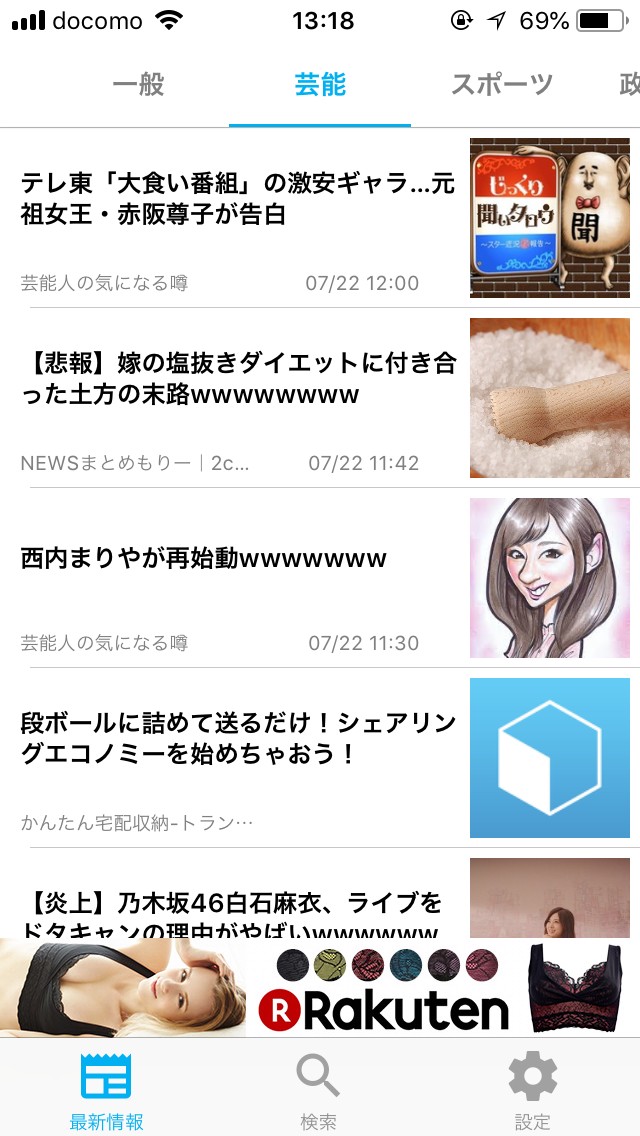Viewport: 640px width, 1136px height.
Task: Open the Rakuten banner ad
Action: click(320, 988)
